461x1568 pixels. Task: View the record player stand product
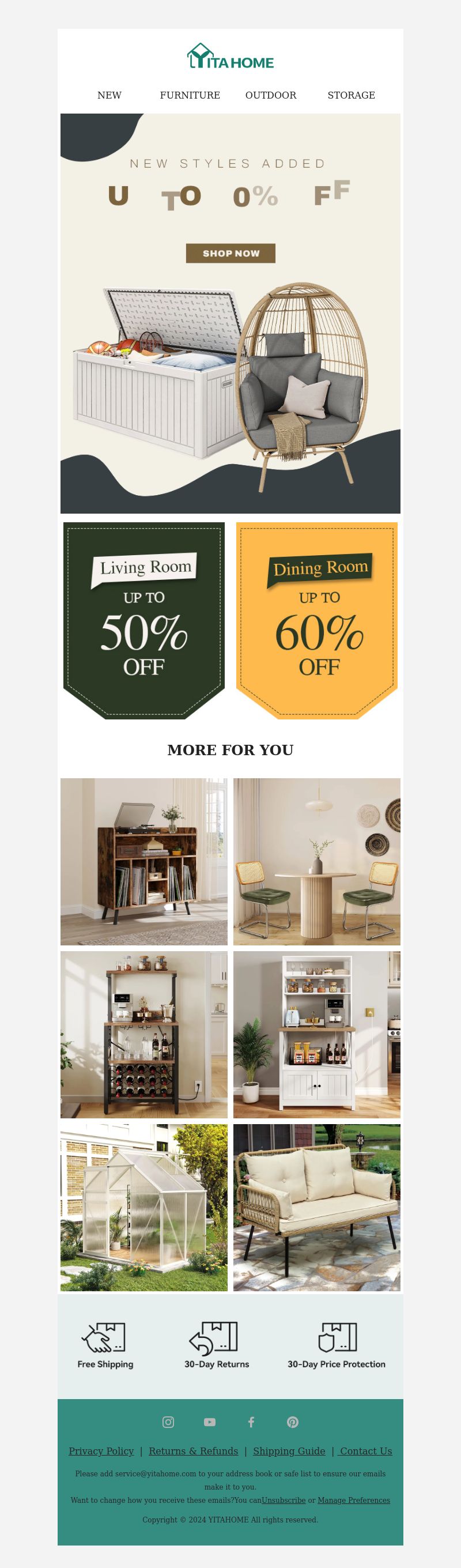coord(144,861)
